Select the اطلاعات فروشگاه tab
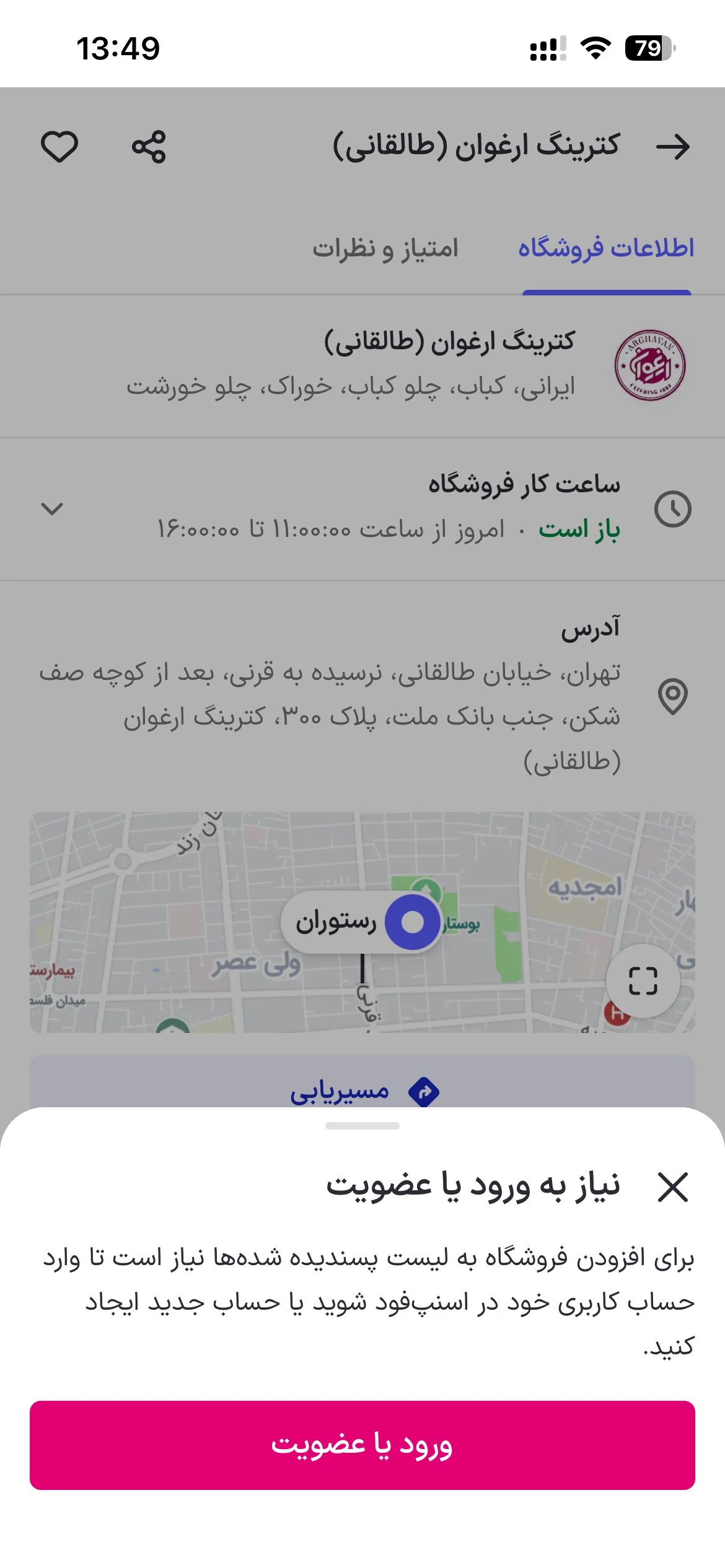Image resolution: width=725 pixels, height=1568 pixels. click(x=606, y=248)
